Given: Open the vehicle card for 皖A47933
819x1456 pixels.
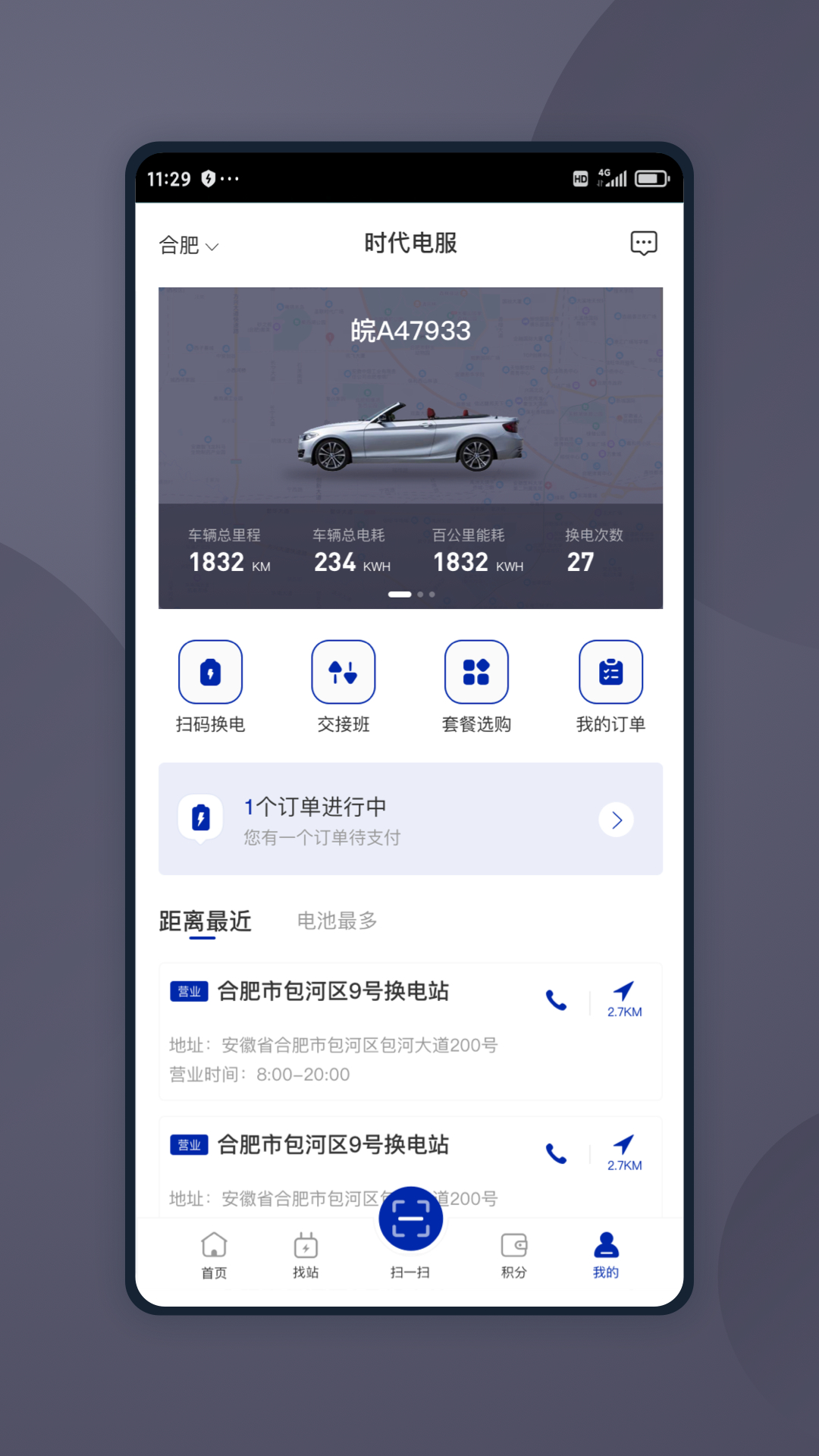Looking at the screenshot, I should 410,409.
